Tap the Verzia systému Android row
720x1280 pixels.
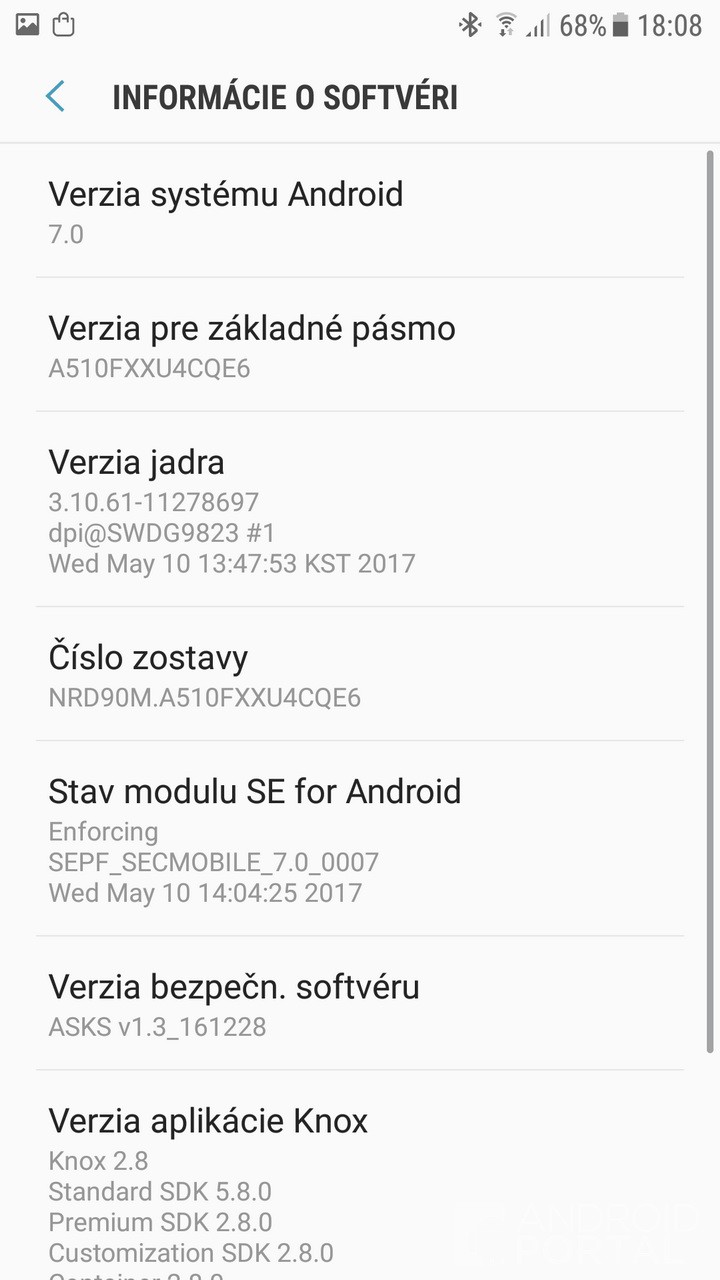360,211
